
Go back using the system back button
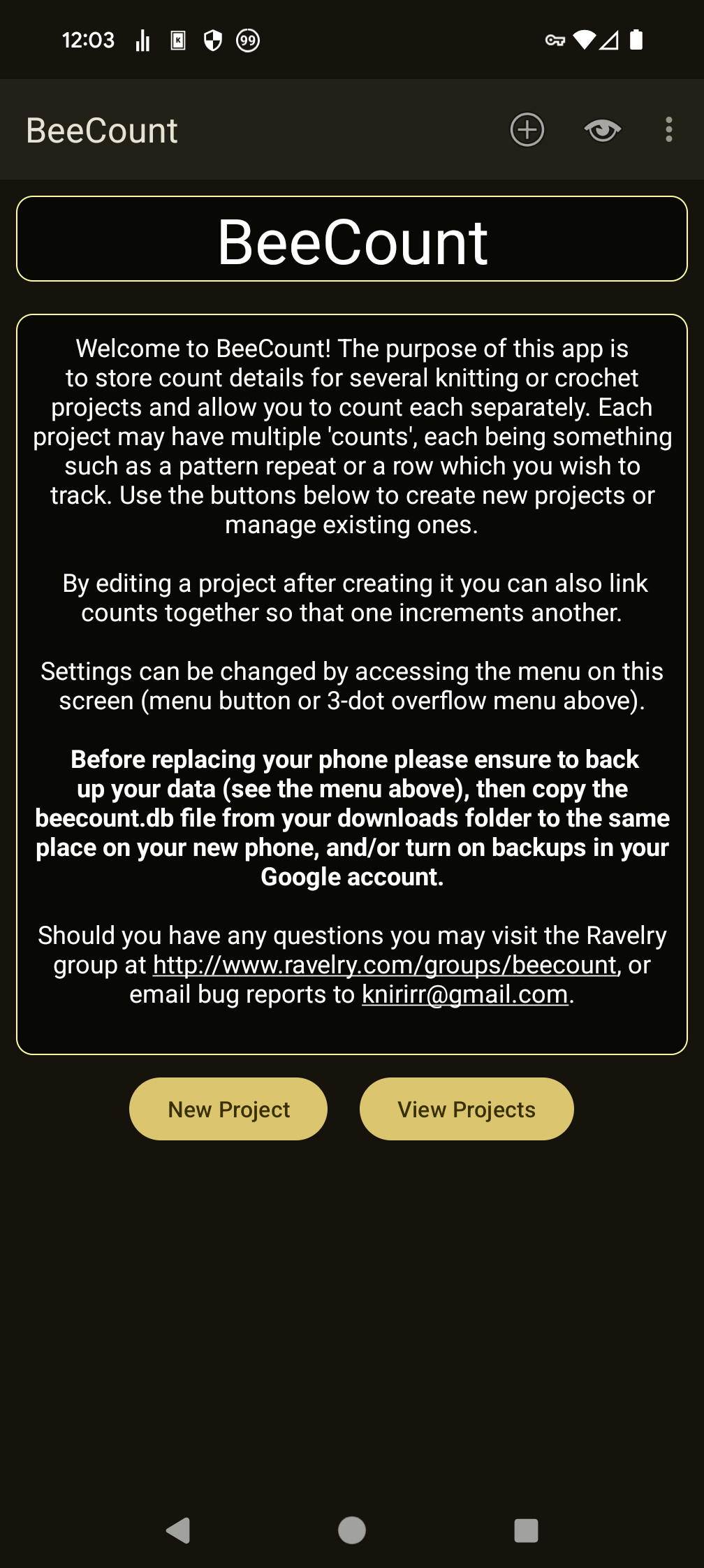click(179, 1530)
